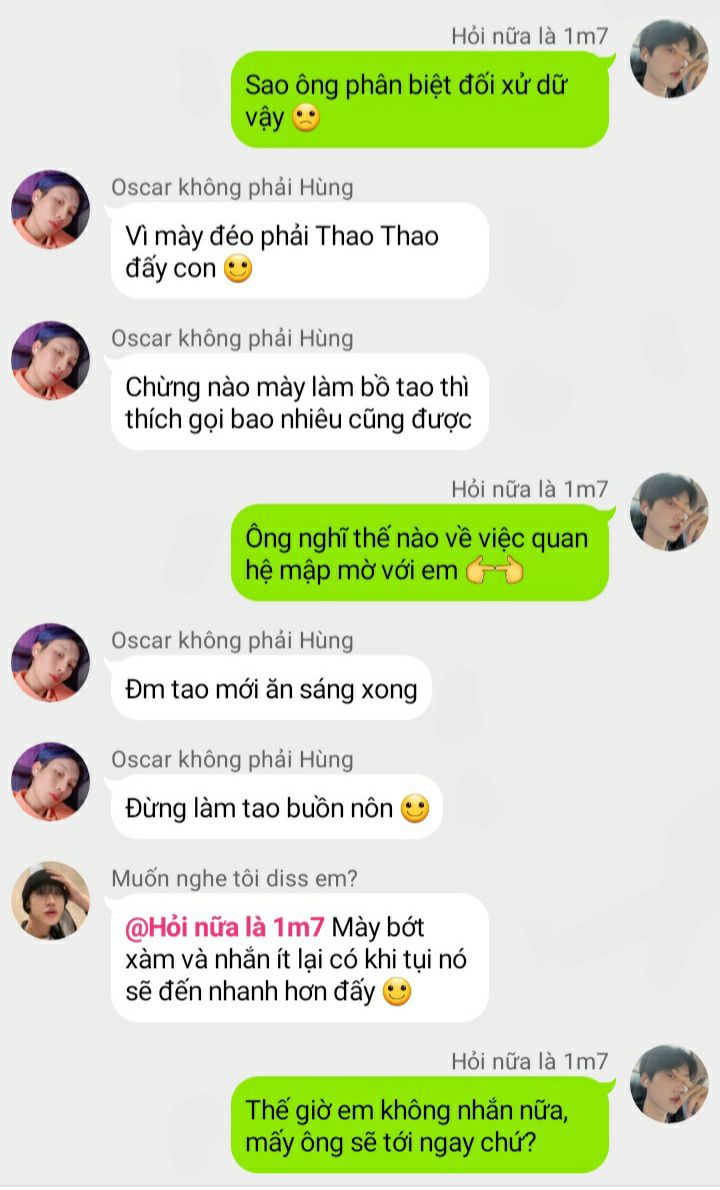Tap Oscar's avatar next to Đừng làm tao buồn nôn

click(50, 782)
